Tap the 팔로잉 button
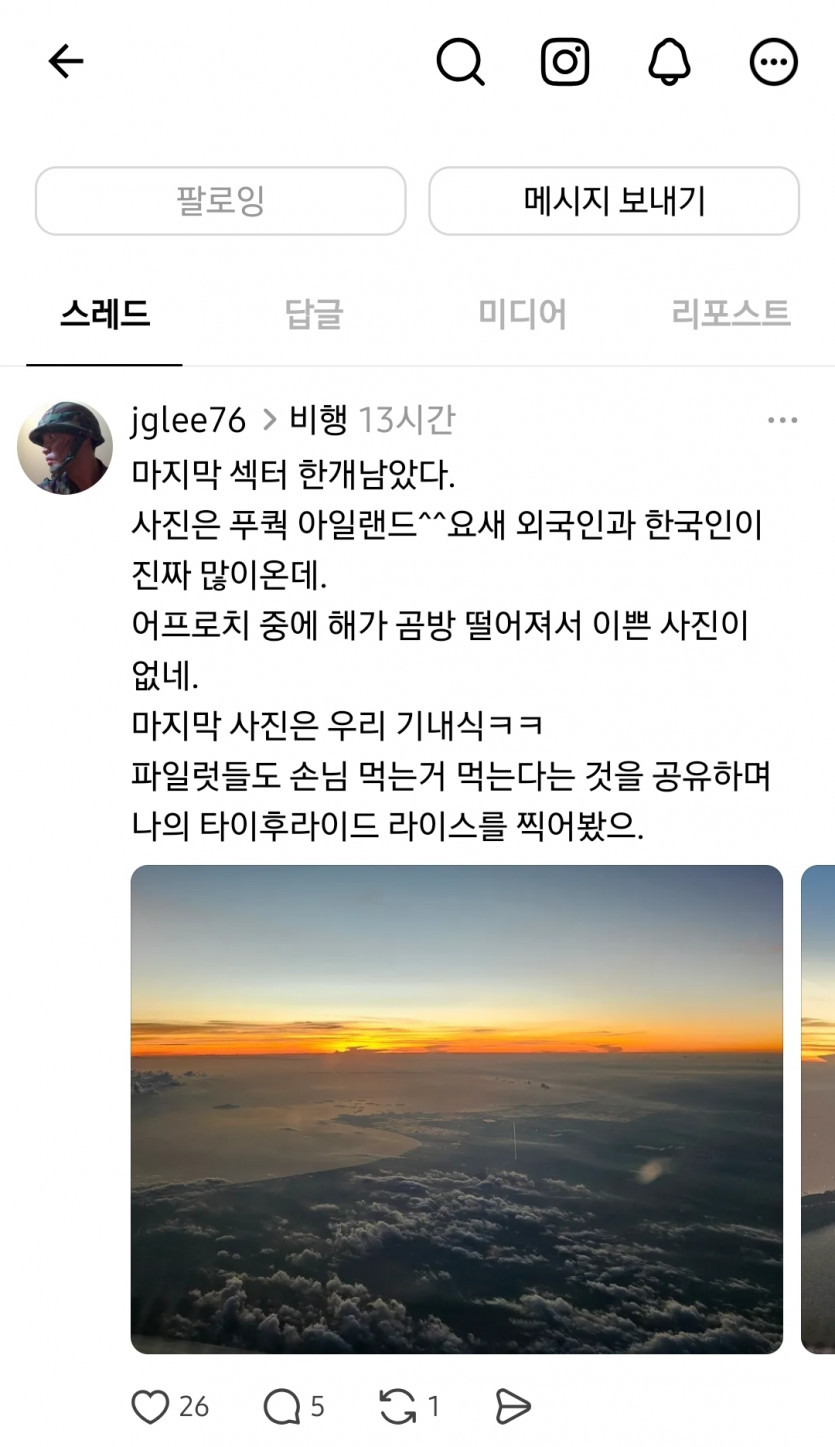 click(x=220, y=201)
